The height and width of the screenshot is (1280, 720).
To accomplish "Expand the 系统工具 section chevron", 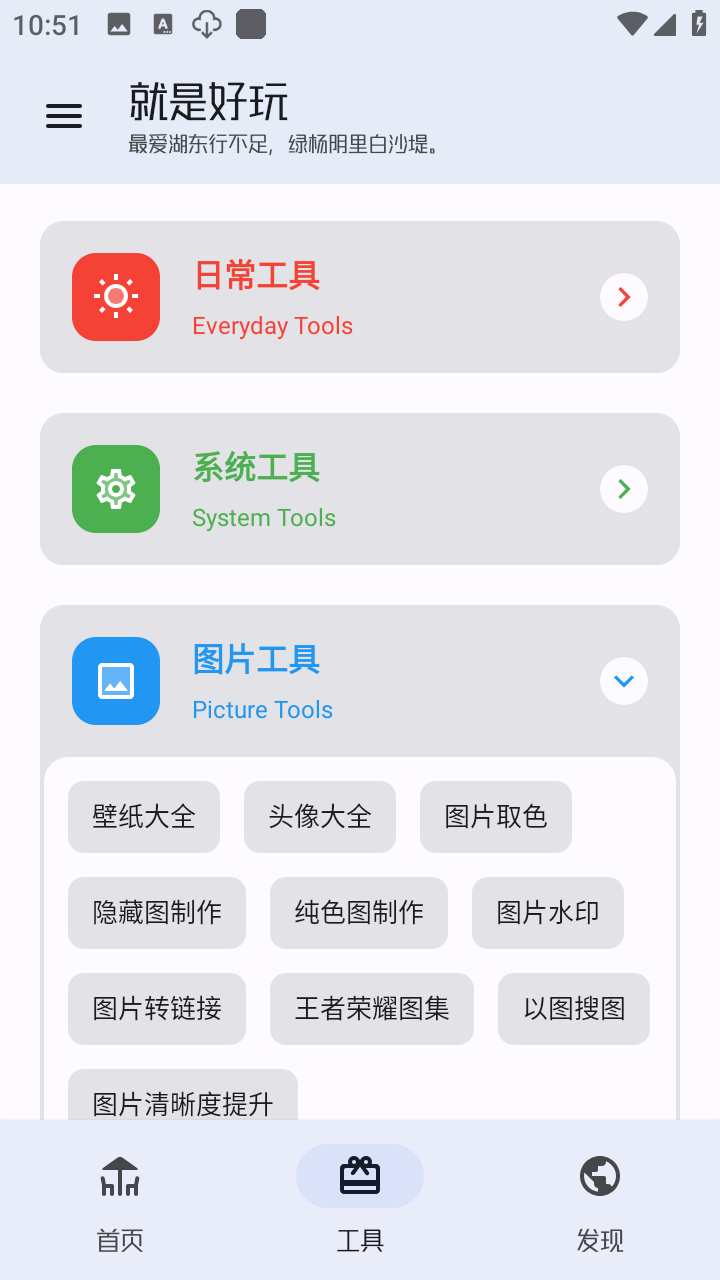I will [623, 489].
